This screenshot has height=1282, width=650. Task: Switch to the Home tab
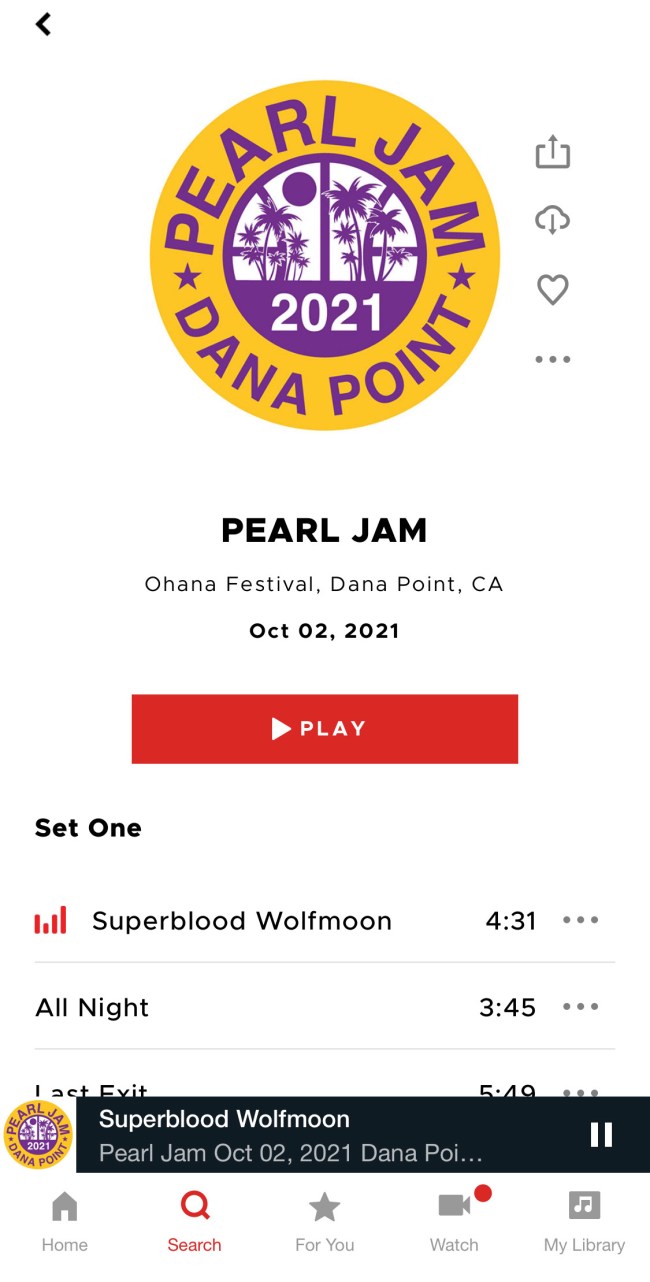click(x=65, y=1222)
